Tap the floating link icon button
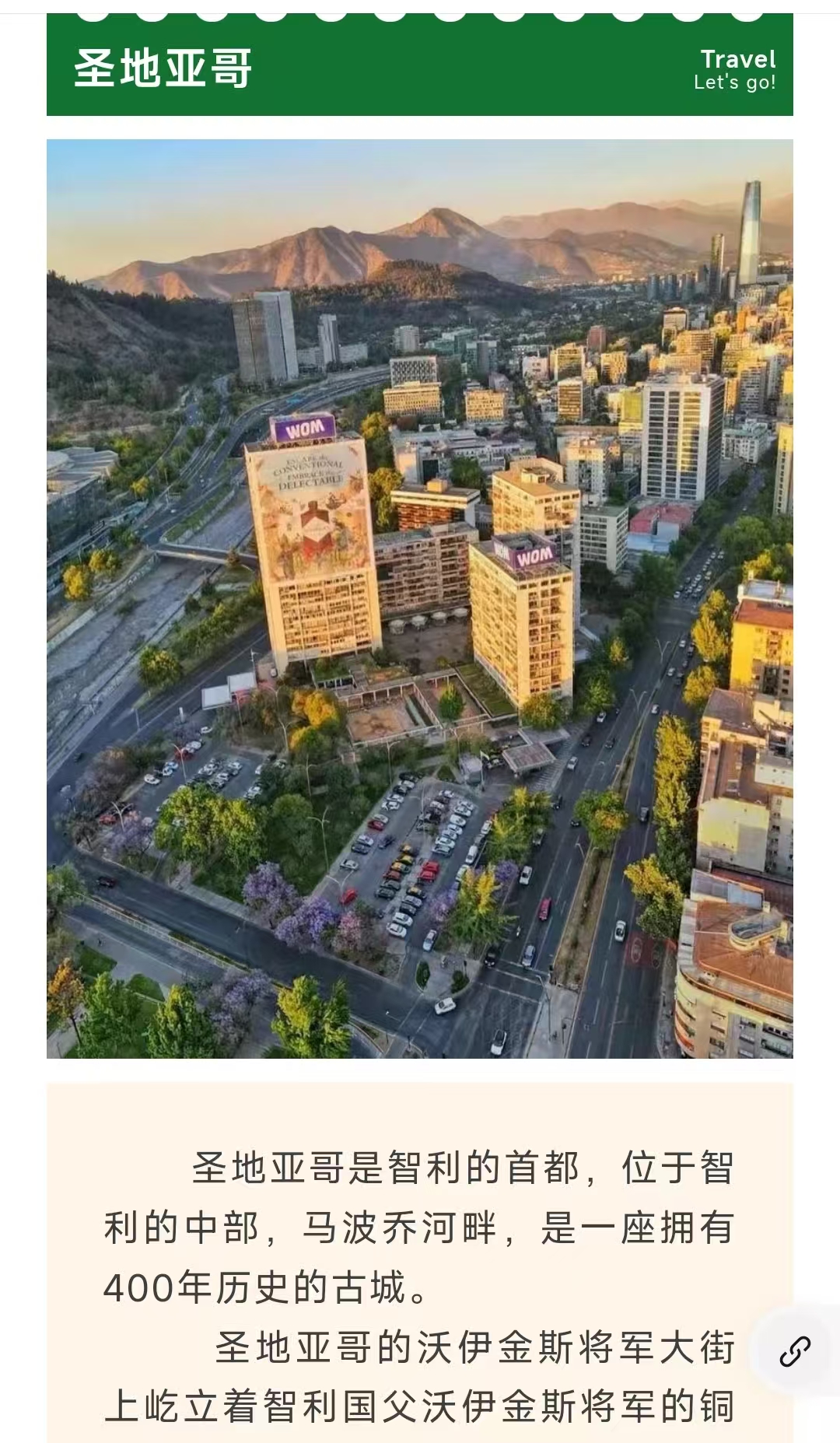This screenshot has width=840, height=1443. [x=794, y=1351]
